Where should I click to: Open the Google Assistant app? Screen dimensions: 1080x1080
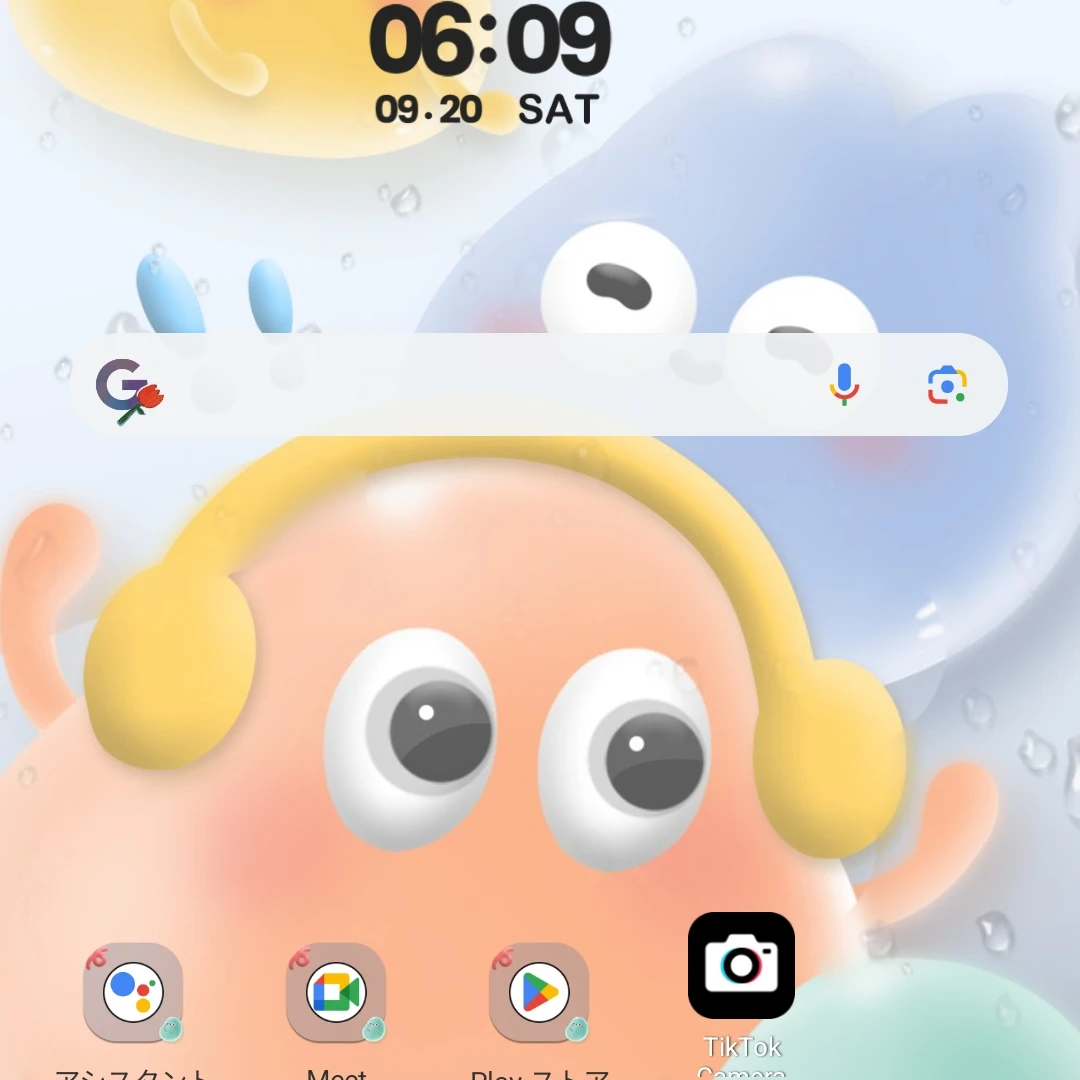click(x=133, y=993)
